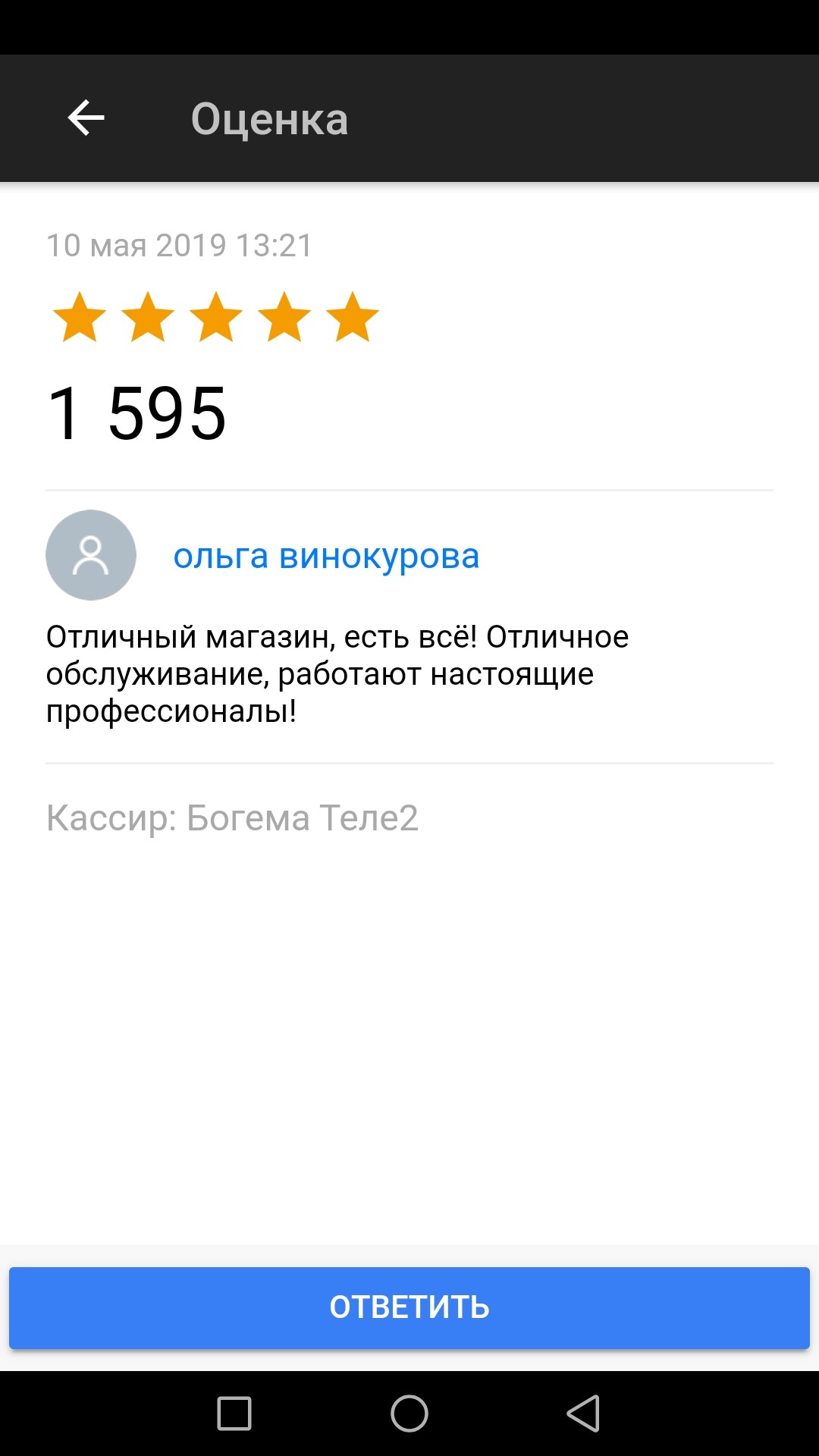Go to the home screen

pos(409,1414)
